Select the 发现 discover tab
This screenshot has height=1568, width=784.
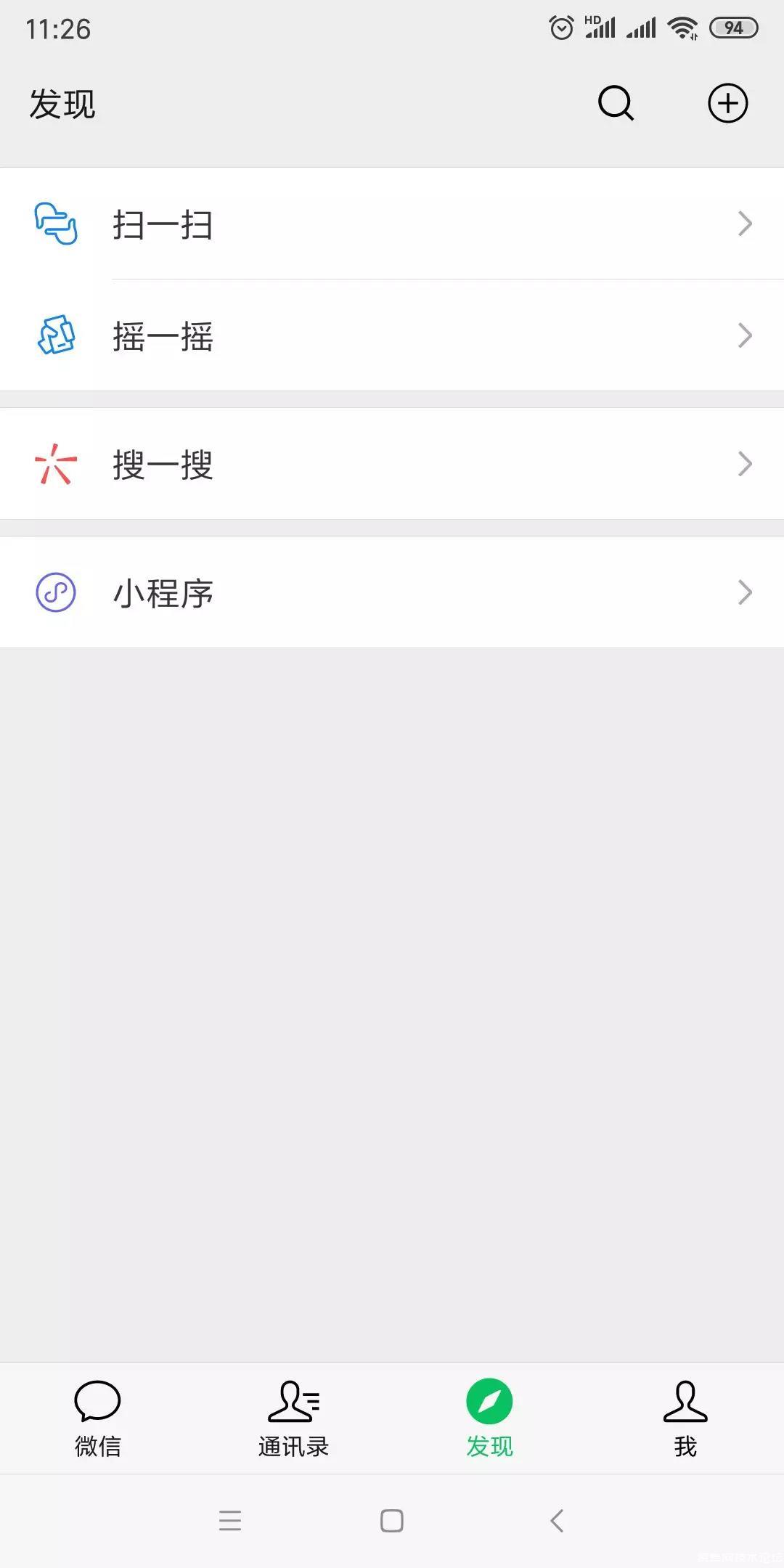click(490, 1418)
